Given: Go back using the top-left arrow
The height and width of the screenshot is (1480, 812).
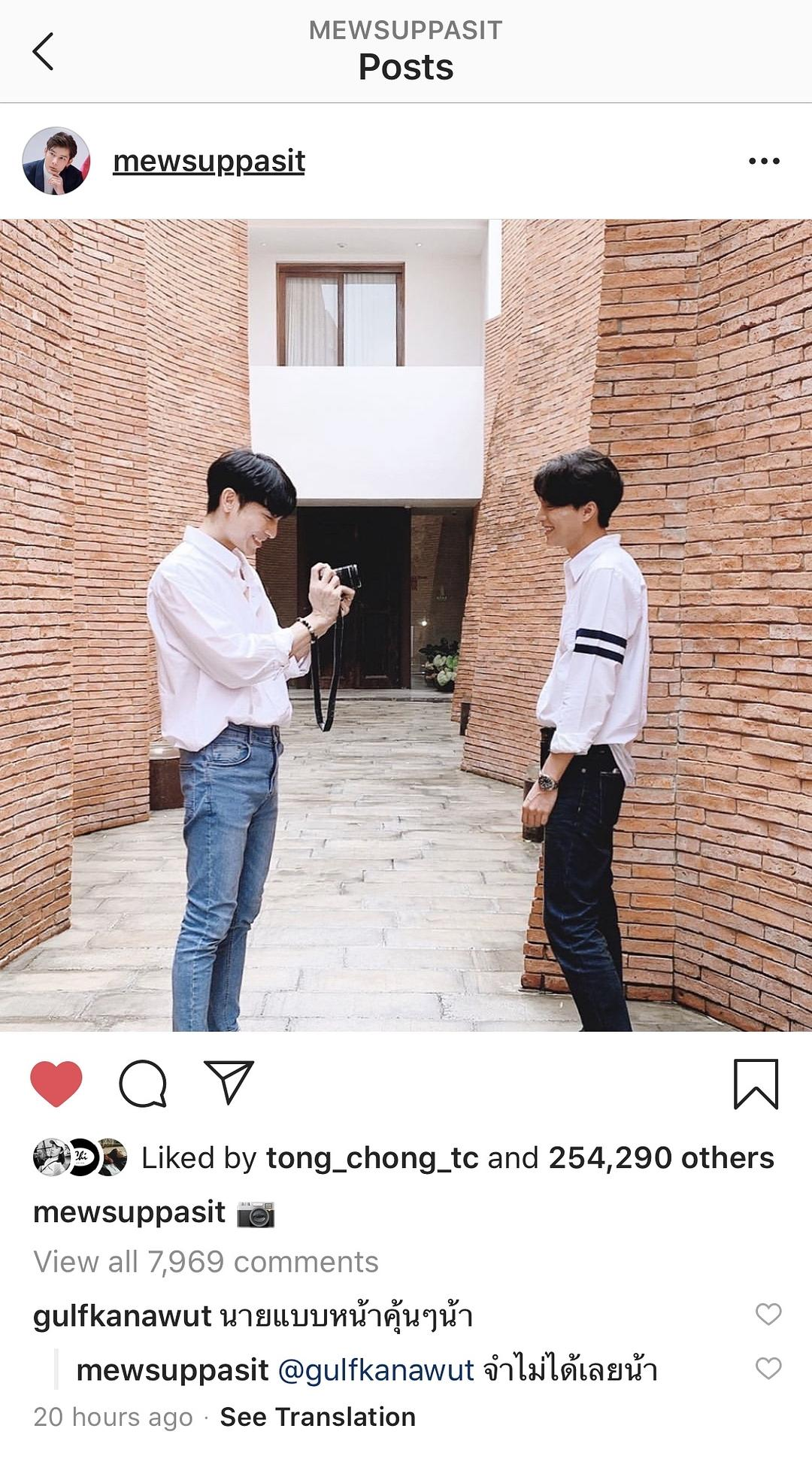Looking at the screenshot, I should pyautogui.click(x=44, y=51).
